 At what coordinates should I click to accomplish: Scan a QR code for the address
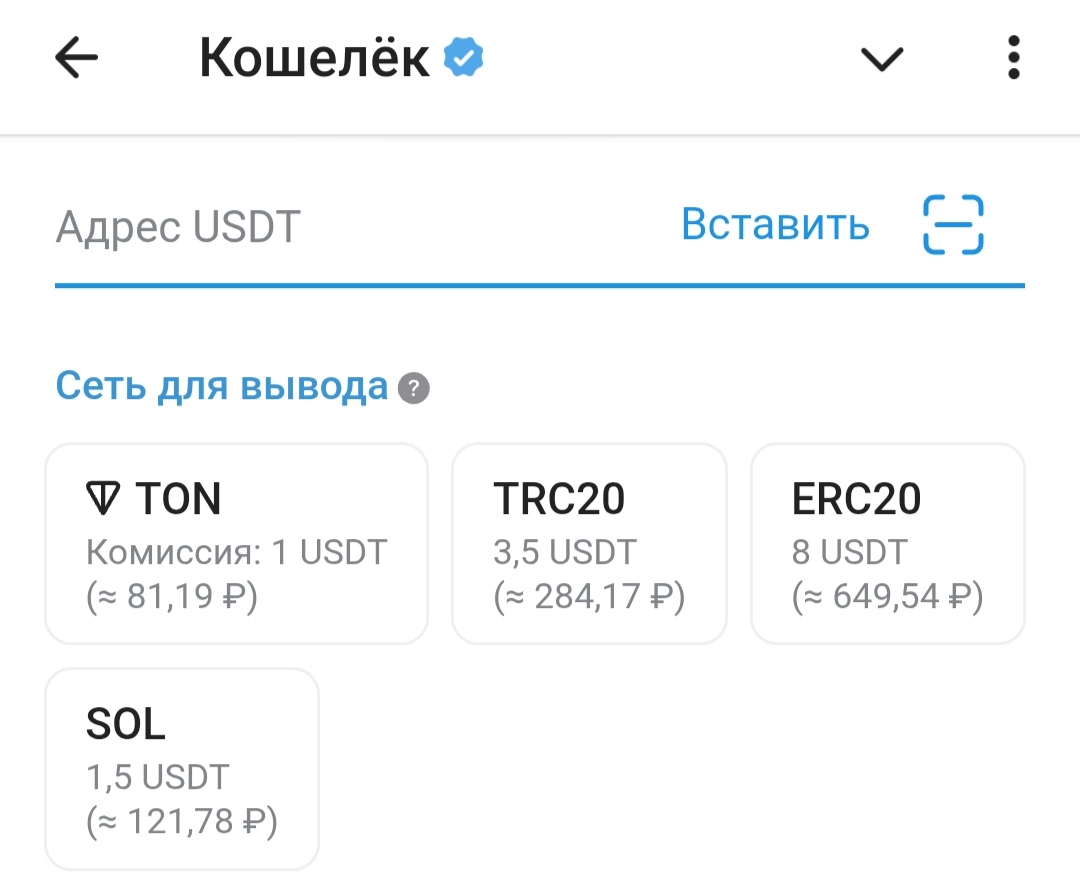tap(953, 225)
